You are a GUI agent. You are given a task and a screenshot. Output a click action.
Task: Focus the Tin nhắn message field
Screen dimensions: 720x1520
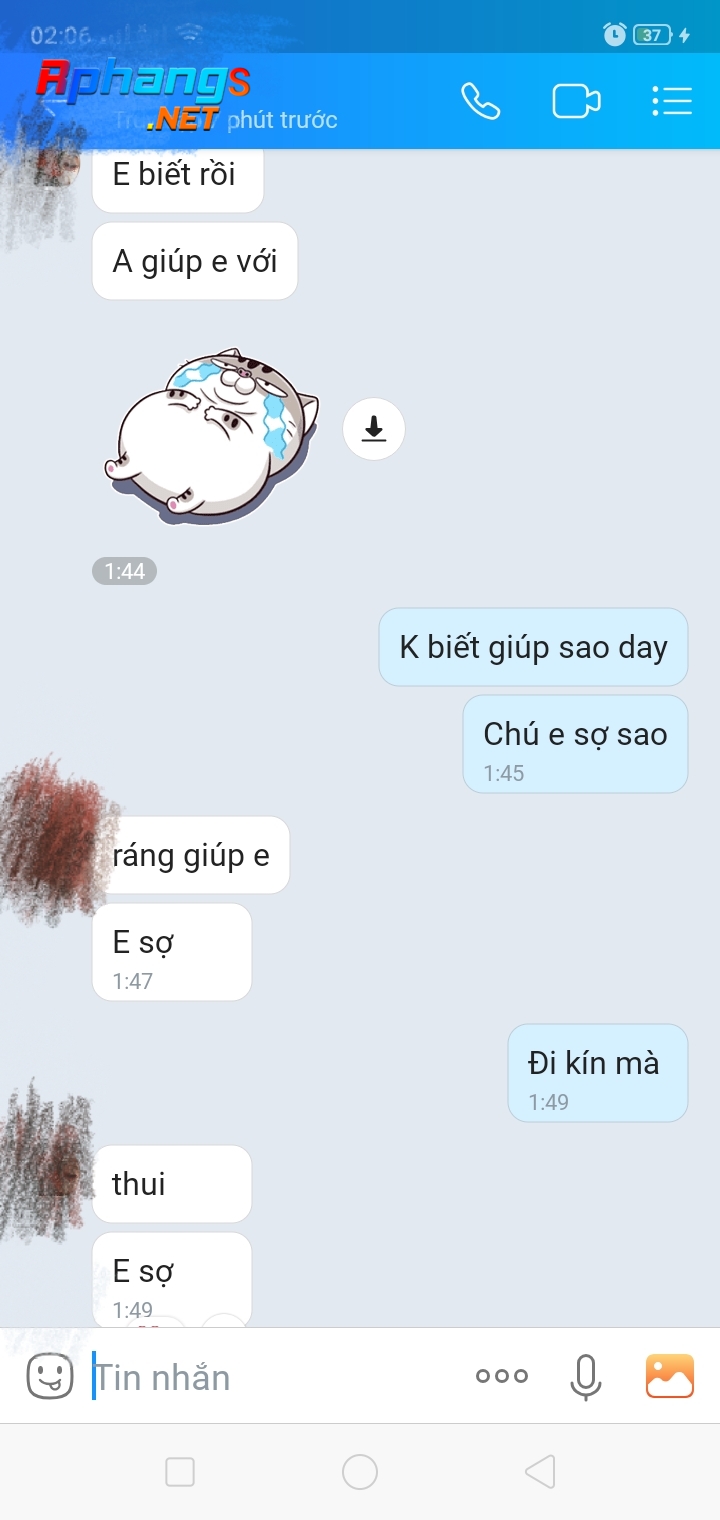pyautogui.click(x=275, y=1377)
